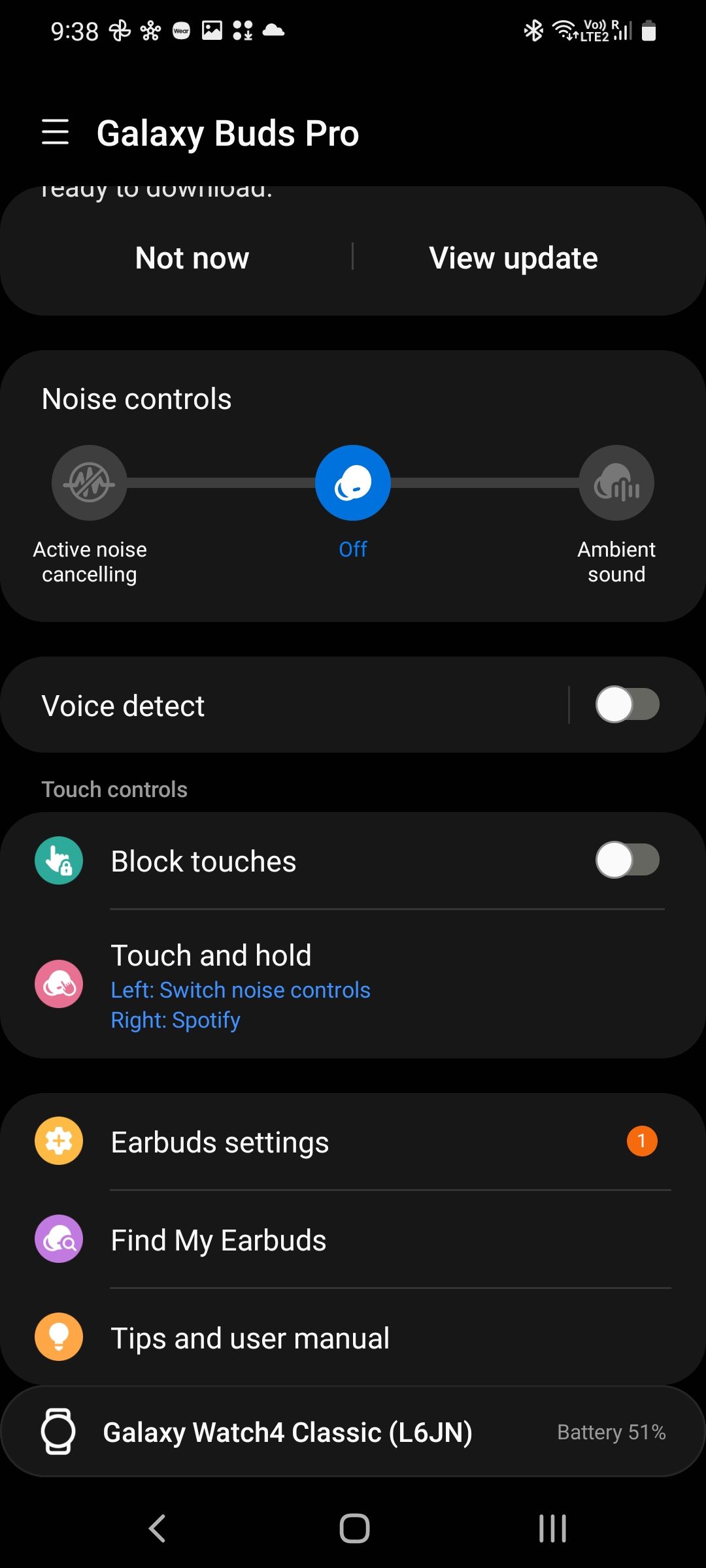Click the Galaxy Watch4 watch icon
Viewport: 706px width, 1568px height.
point(58,1431)
